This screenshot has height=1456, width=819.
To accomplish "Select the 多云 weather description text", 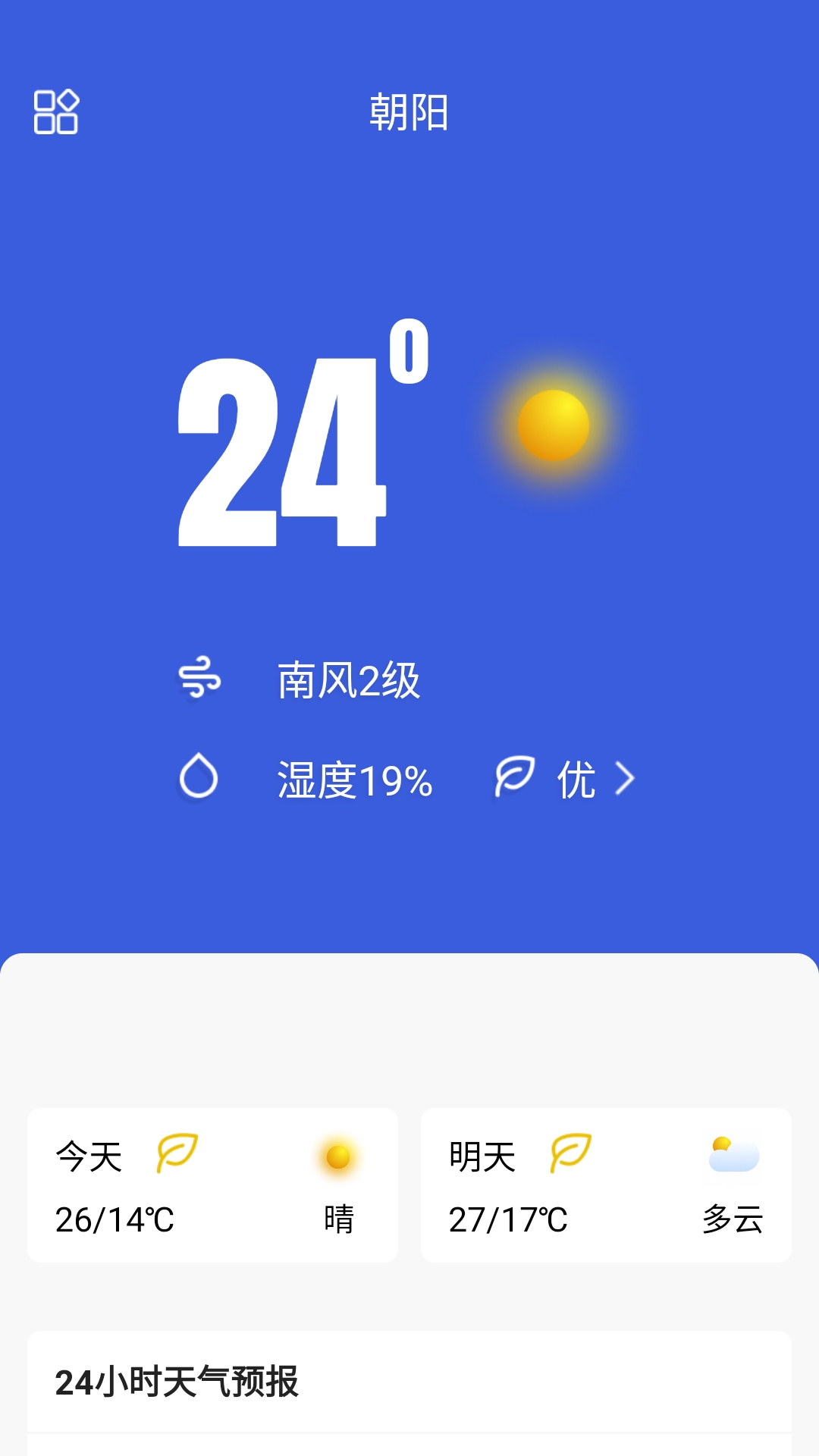I will pyautogui.click(x=732, y=1219).
